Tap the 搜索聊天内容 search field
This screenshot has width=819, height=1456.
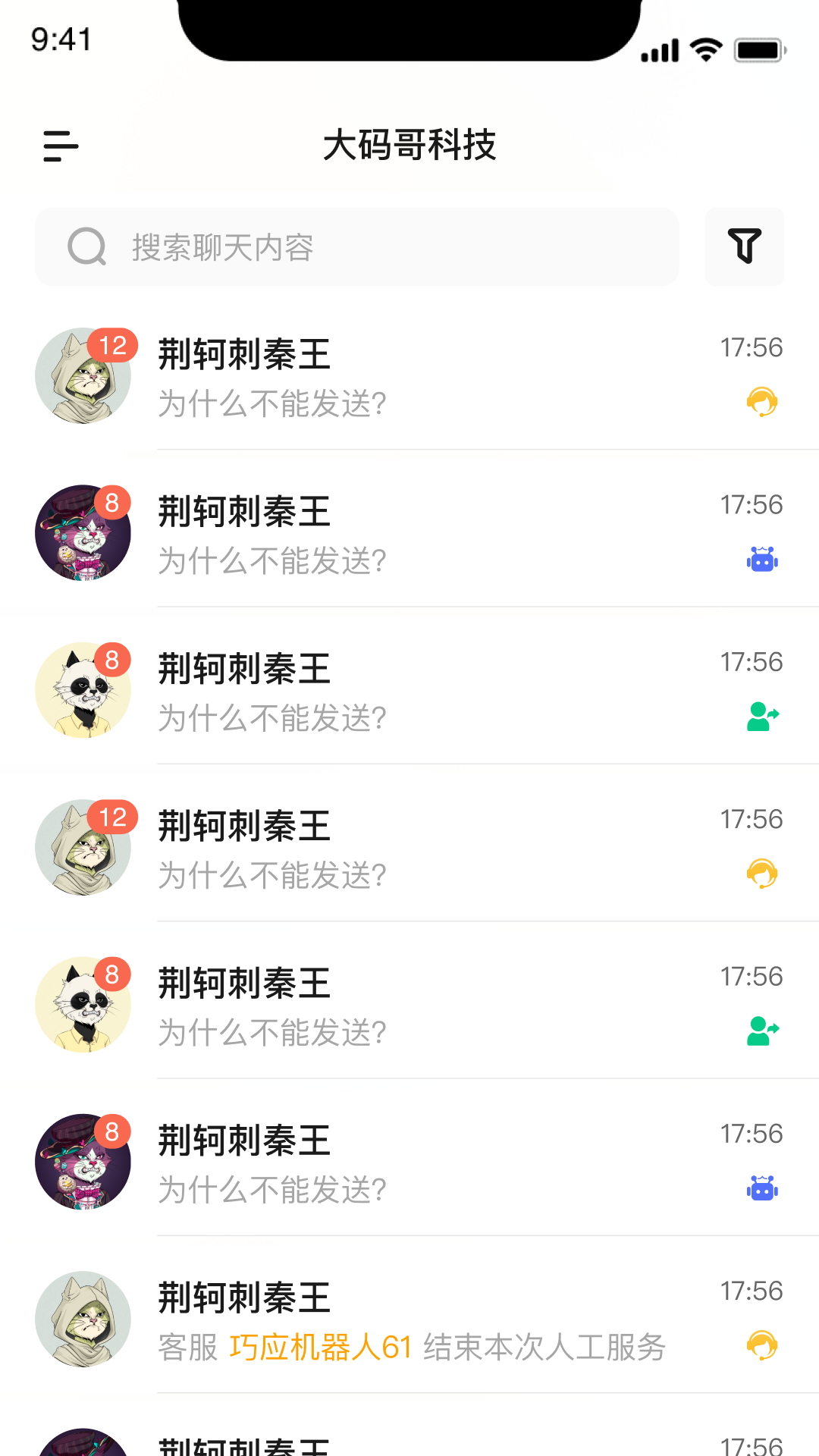point(356,247)
